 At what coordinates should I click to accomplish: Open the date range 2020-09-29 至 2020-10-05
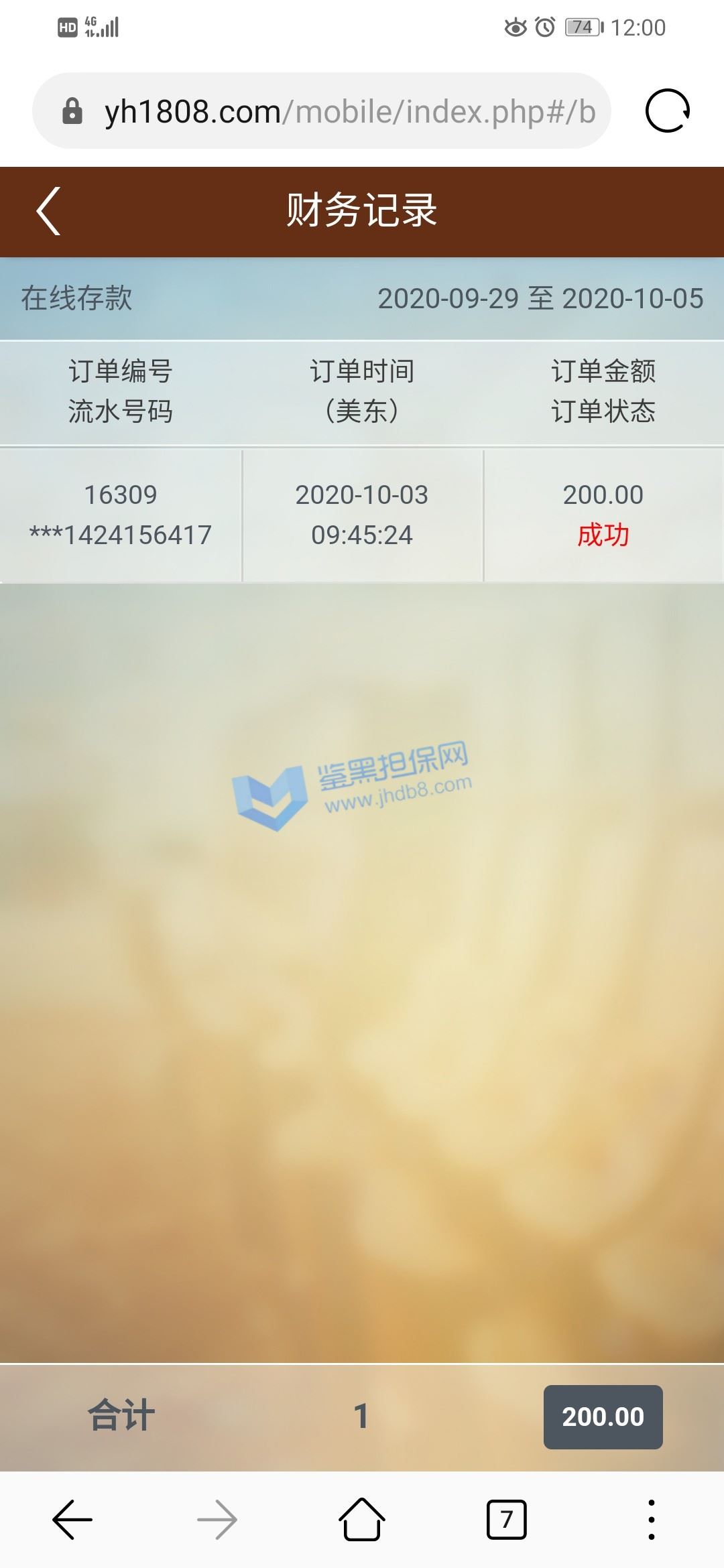tap(540, 299)
